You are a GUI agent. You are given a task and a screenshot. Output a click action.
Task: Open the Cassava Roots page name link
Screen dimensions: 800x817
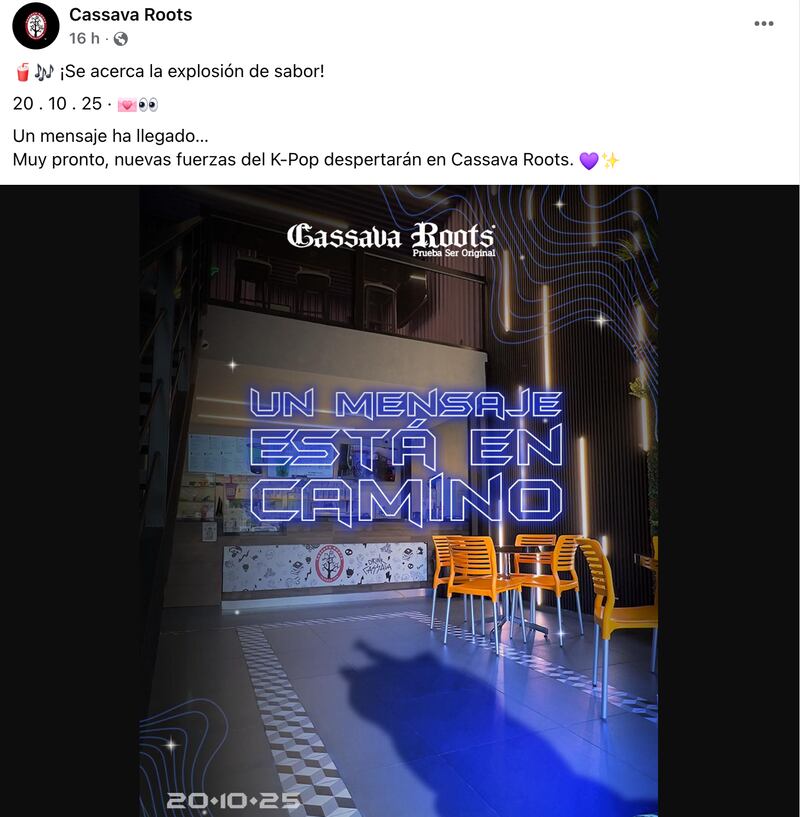130,15
